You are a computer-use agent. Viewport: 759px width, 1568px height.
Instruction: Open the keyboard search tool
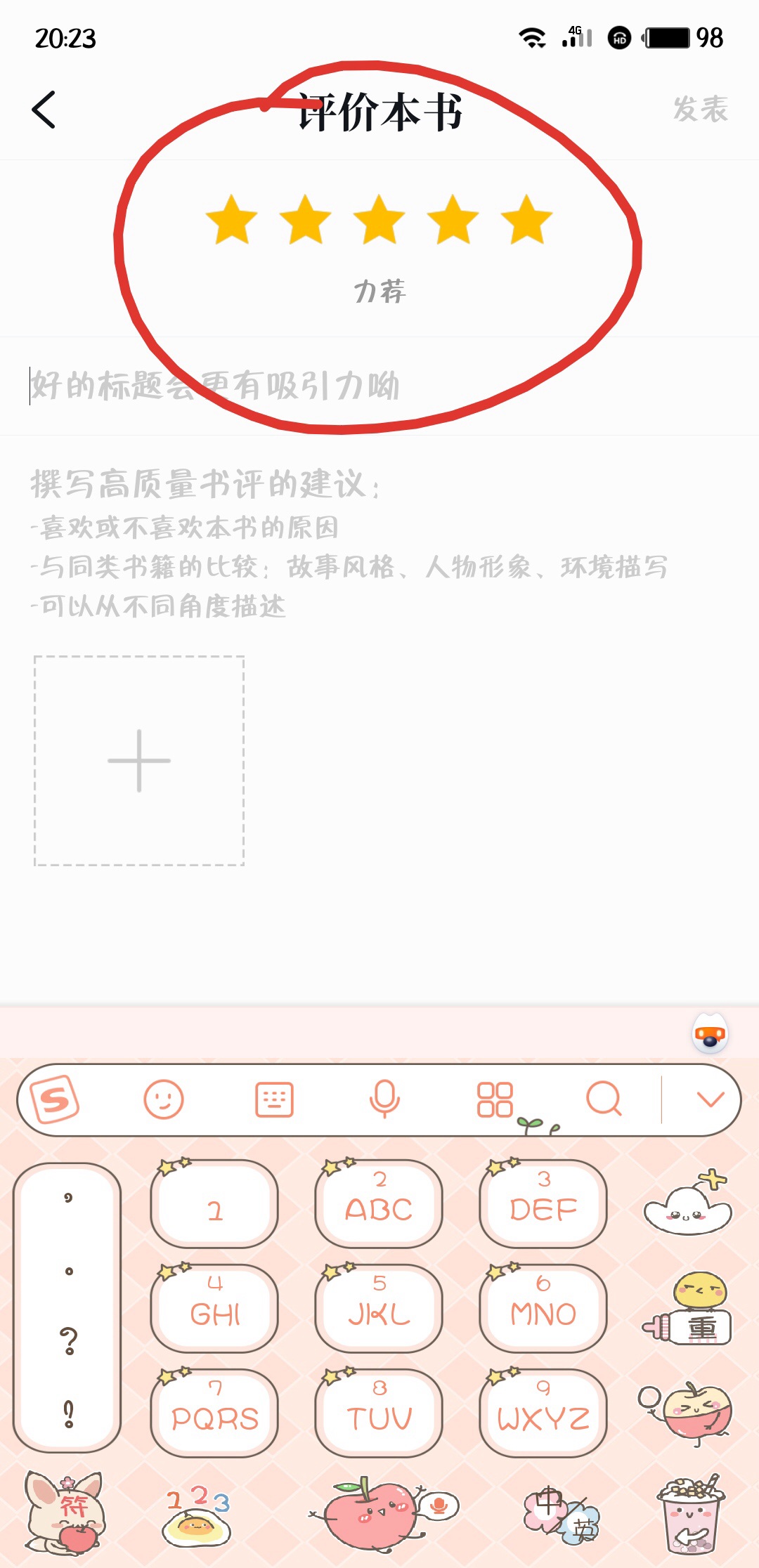[604, 1099]
